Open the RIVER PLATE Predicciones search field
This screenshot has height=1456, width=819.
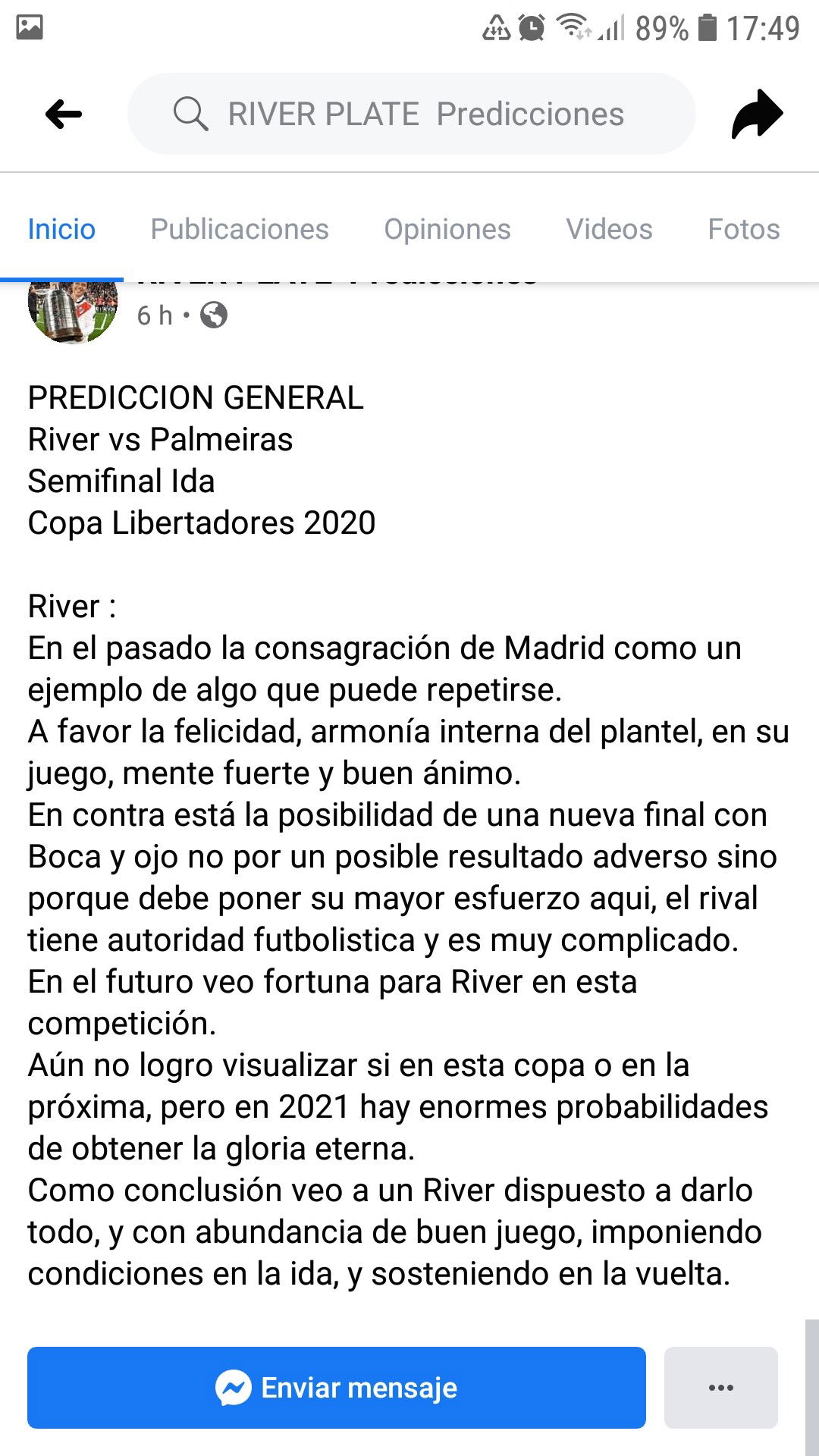pos(412,114)
